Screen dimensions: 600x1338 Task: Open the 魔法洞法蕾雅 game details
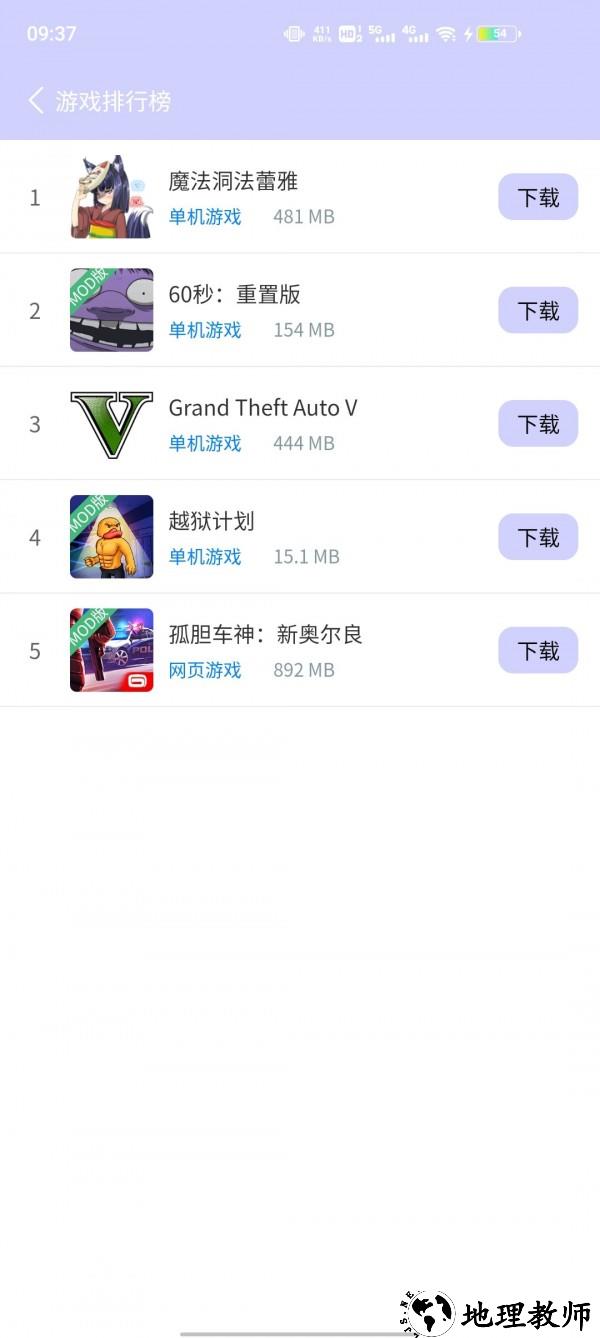[233, 182]
